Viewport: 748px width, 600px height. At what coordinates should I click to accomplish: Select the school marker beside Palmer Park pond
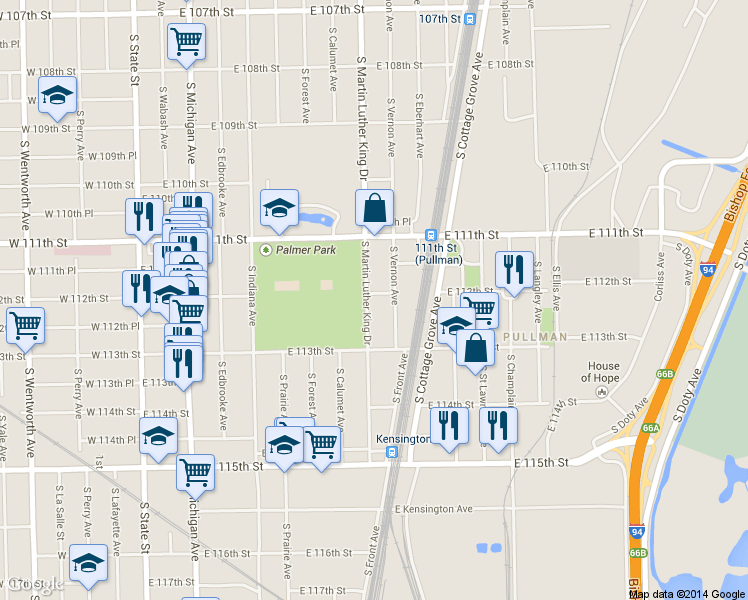(x=280, y=211)
